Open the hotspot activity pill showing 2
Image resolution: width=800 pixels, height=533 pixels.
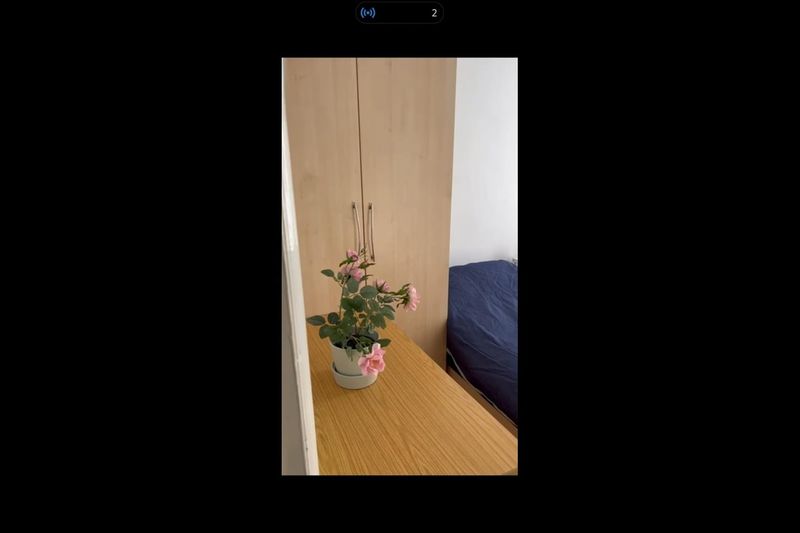399,13
